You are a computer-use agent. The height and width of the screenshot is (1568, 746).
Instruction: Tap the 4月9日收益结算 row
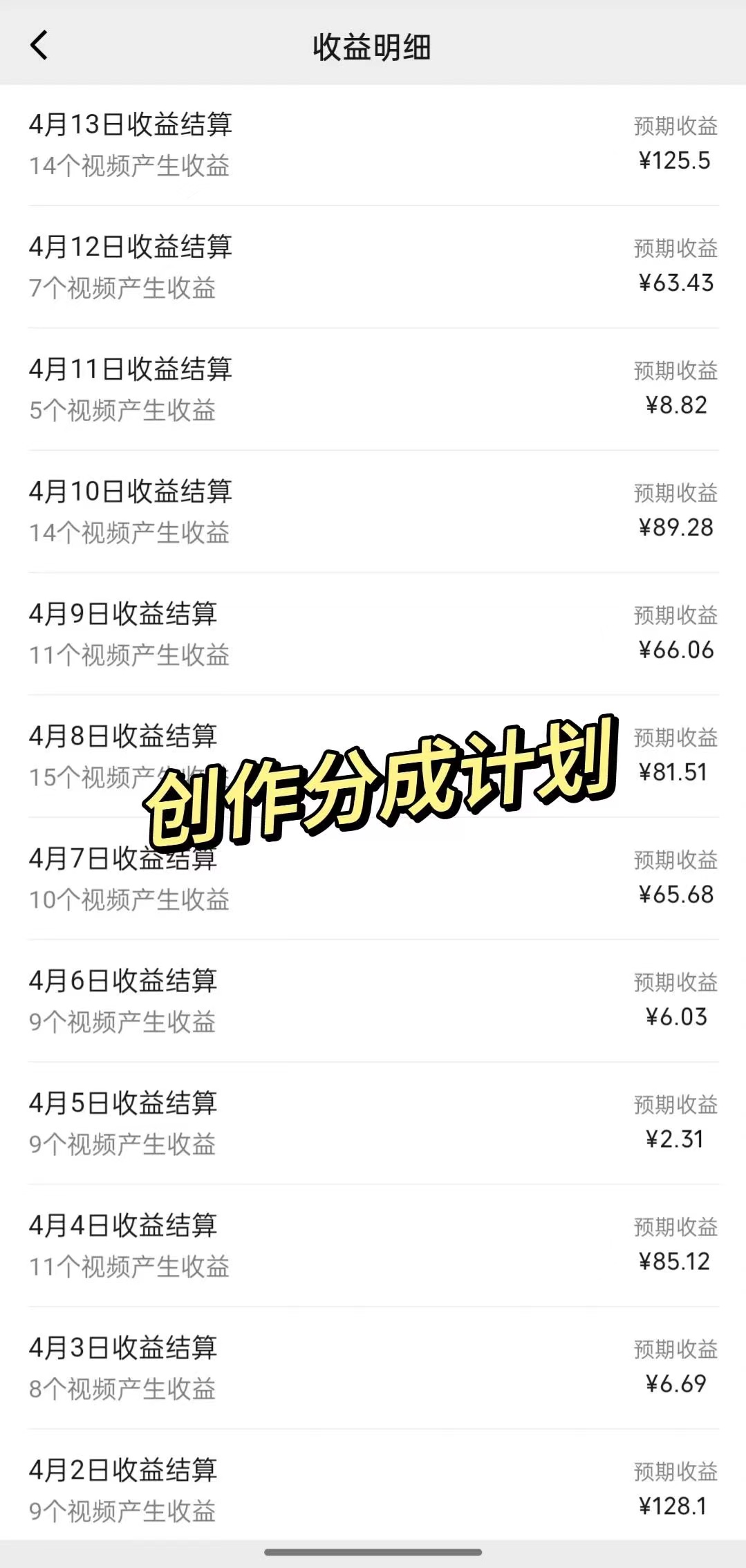[373, 634]
